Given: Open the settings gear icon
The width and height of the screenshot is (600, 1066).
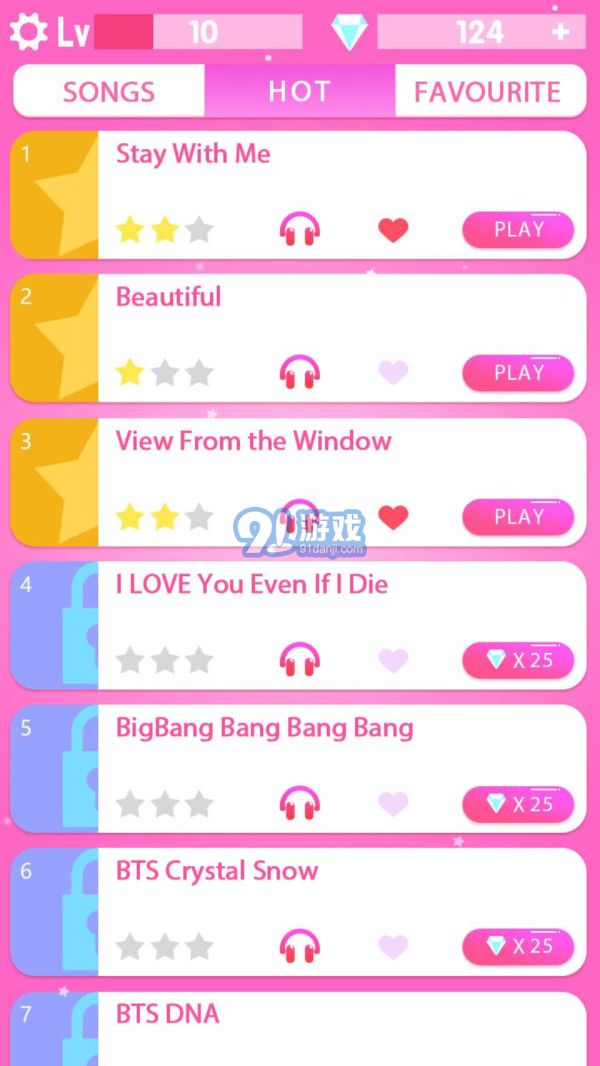Looking at the screenshot, I should pos(28,32).
